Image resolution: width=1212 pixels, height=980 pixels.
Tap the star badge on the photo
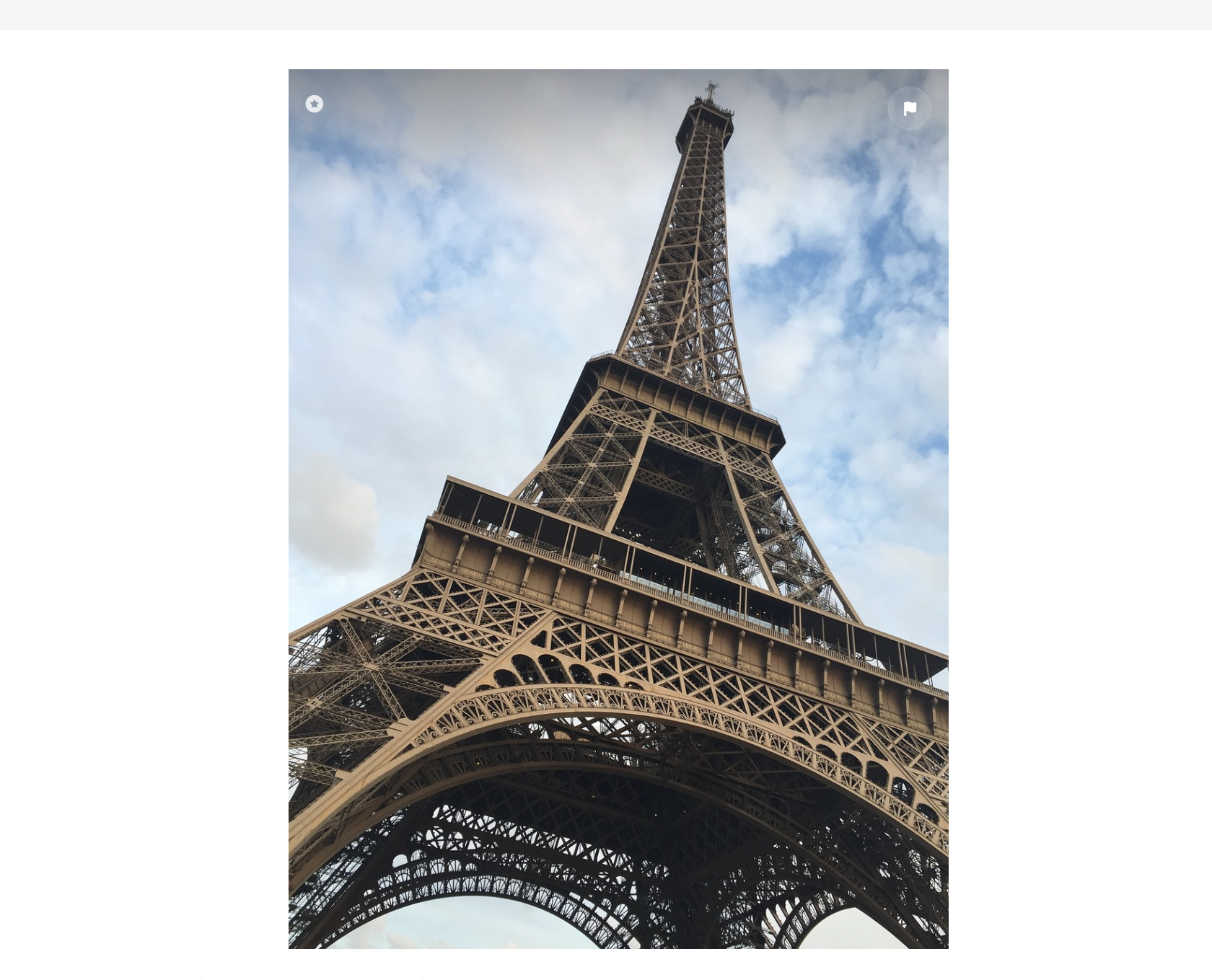(x=314, y=104)
